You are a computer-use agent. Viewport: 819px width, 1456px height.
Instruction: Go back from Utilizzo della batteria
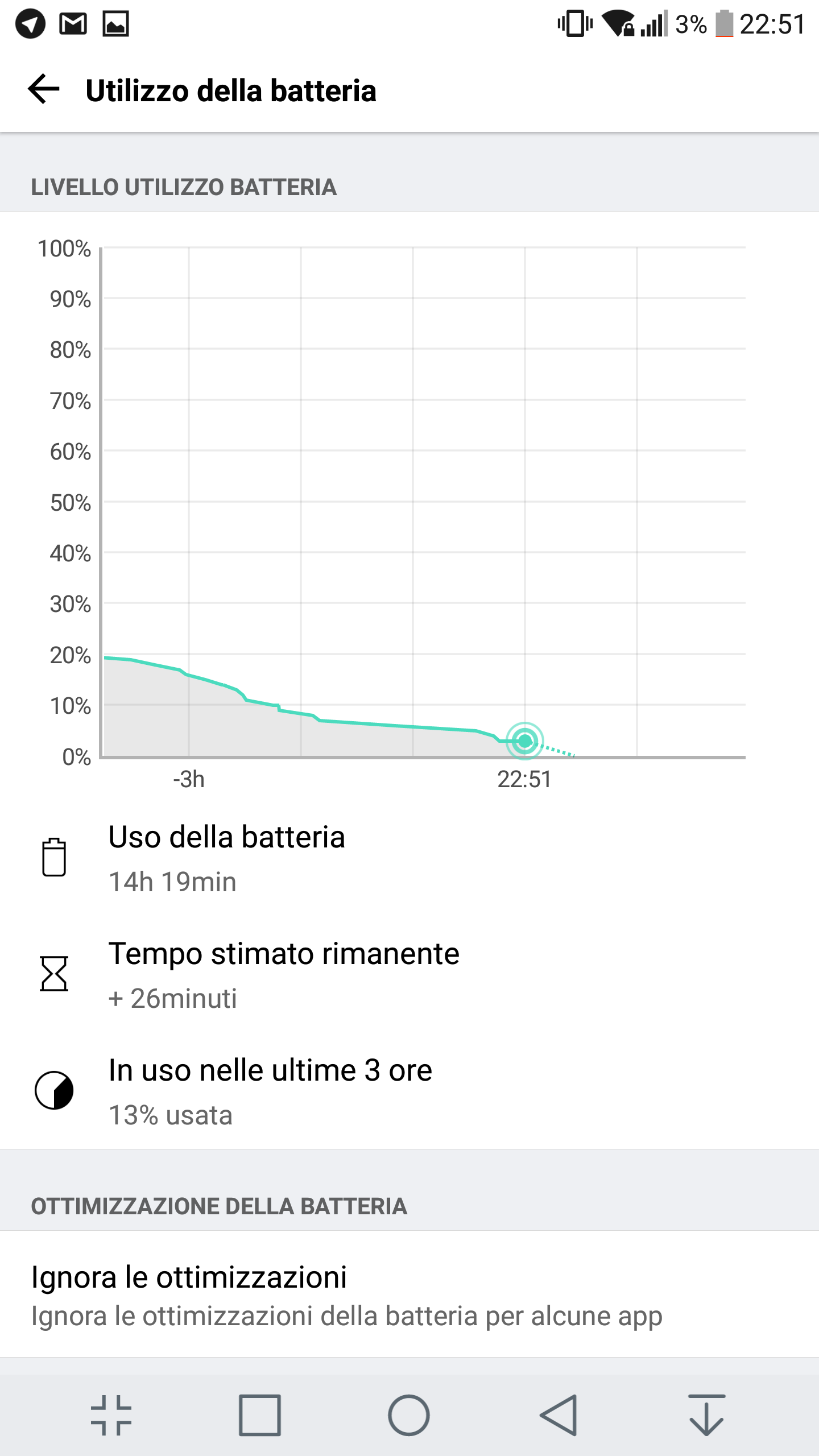coord(44,89)
